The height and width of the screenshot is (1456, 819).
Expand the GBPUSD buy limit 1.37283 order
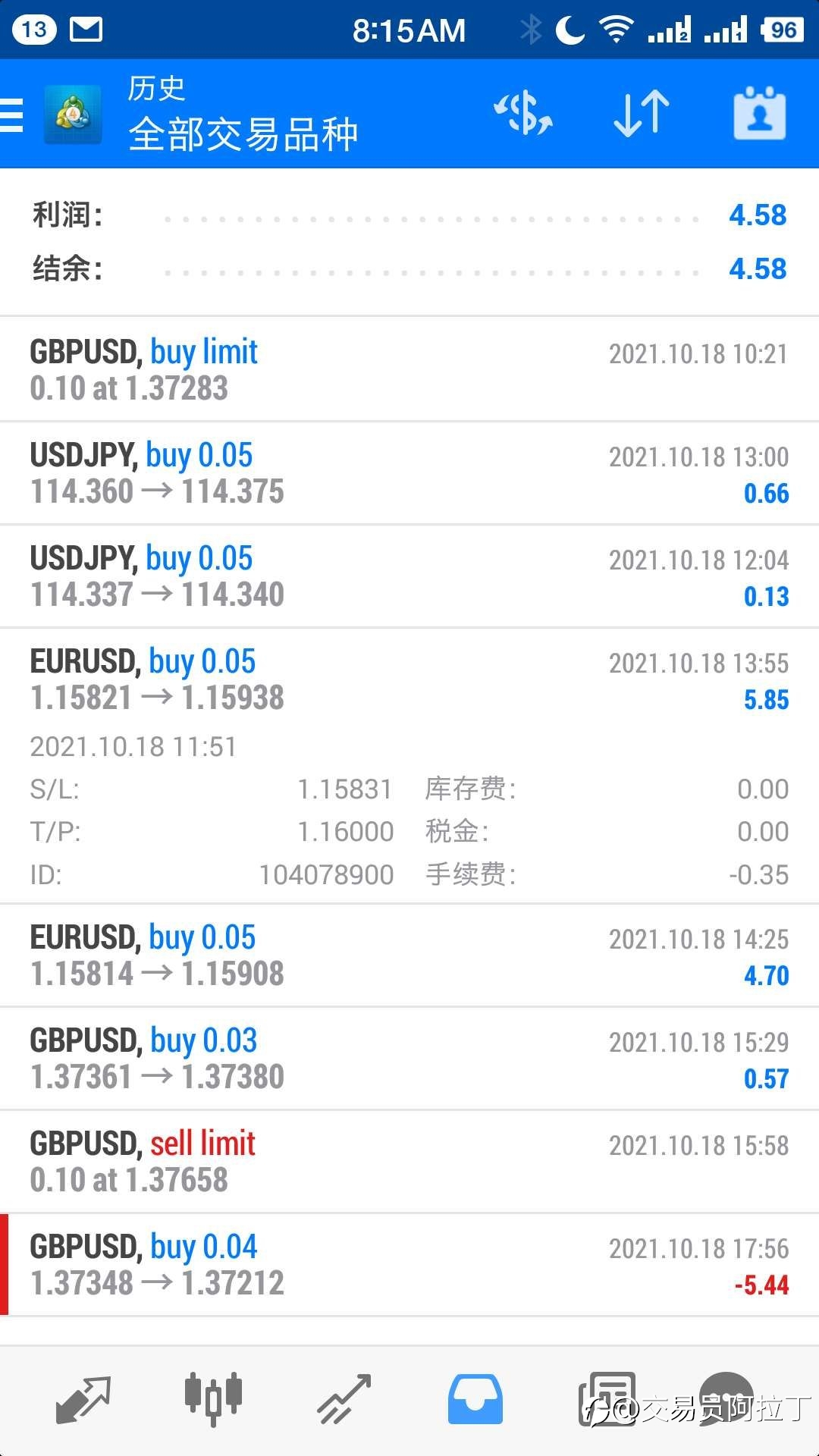[409, 369]
